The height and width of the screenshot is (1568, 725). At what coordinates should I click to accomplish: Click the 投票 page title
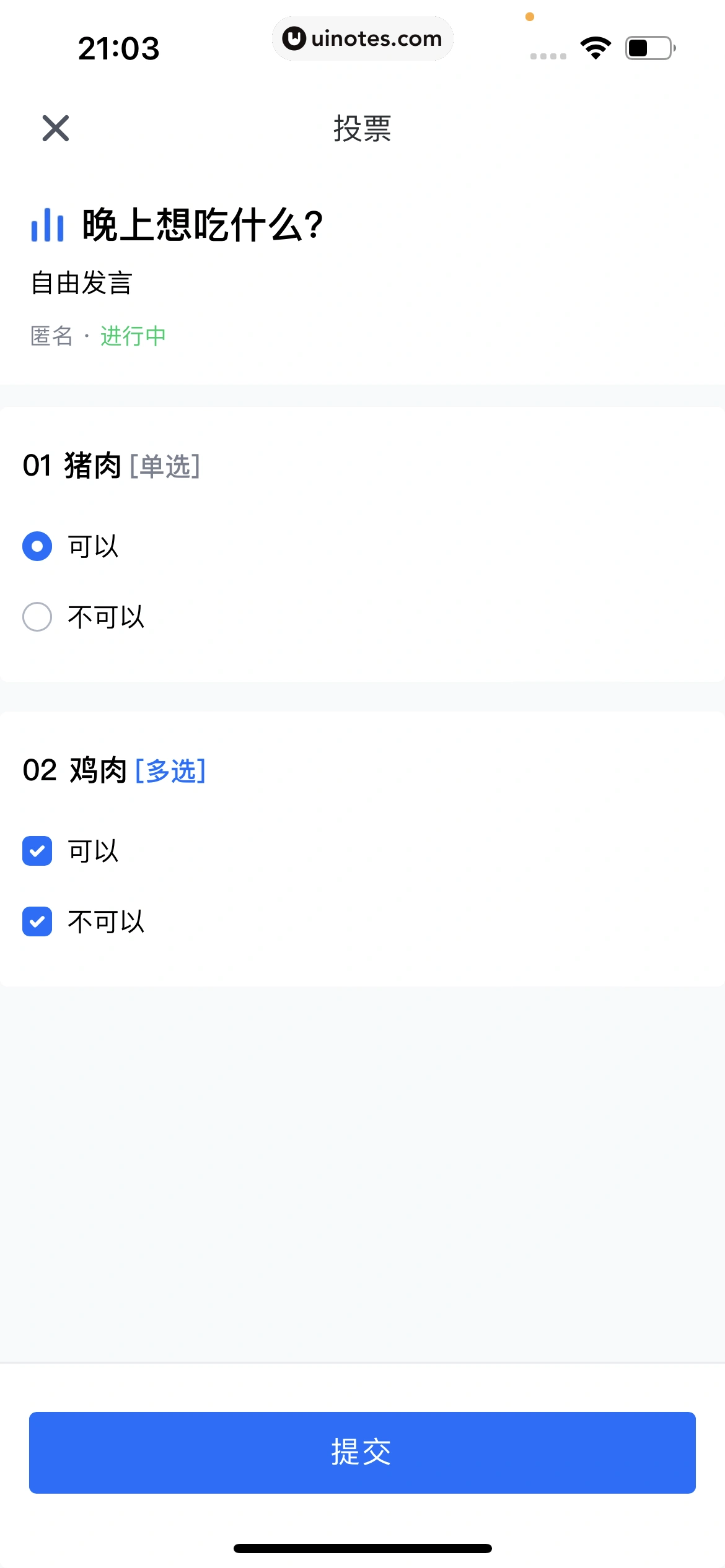(x=362, y=129)
